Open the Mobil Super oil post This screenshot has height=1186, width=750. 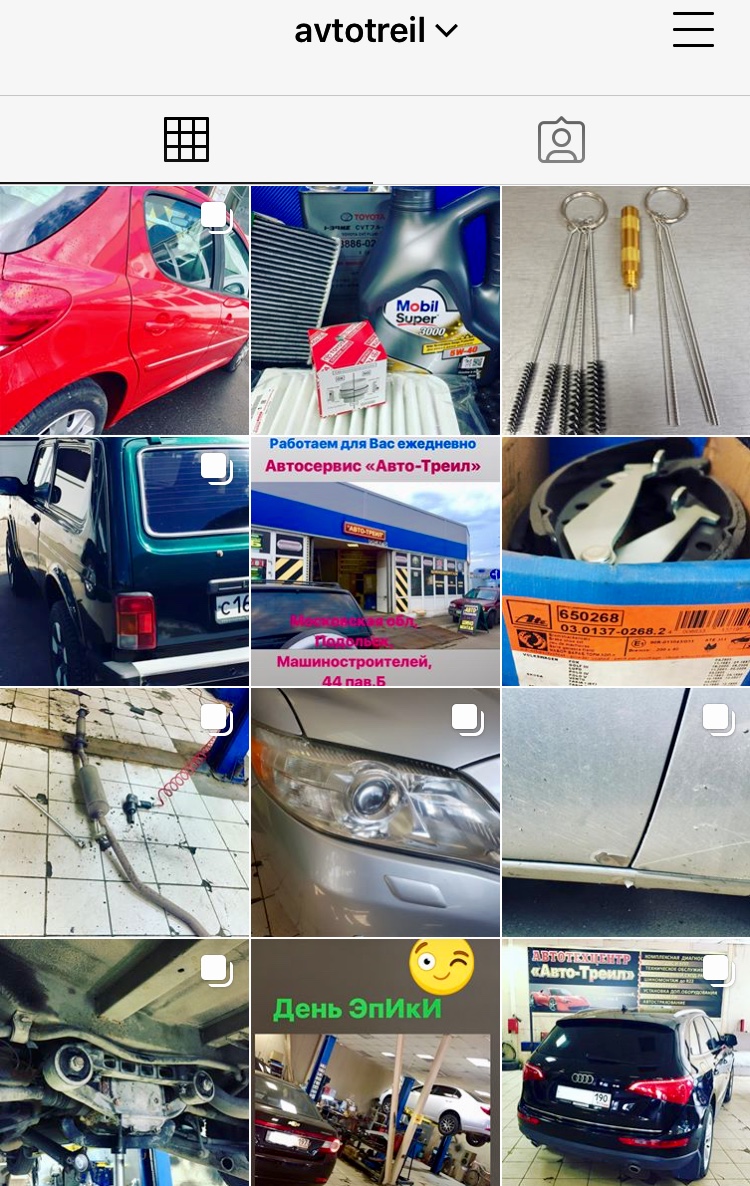(375, 310)
